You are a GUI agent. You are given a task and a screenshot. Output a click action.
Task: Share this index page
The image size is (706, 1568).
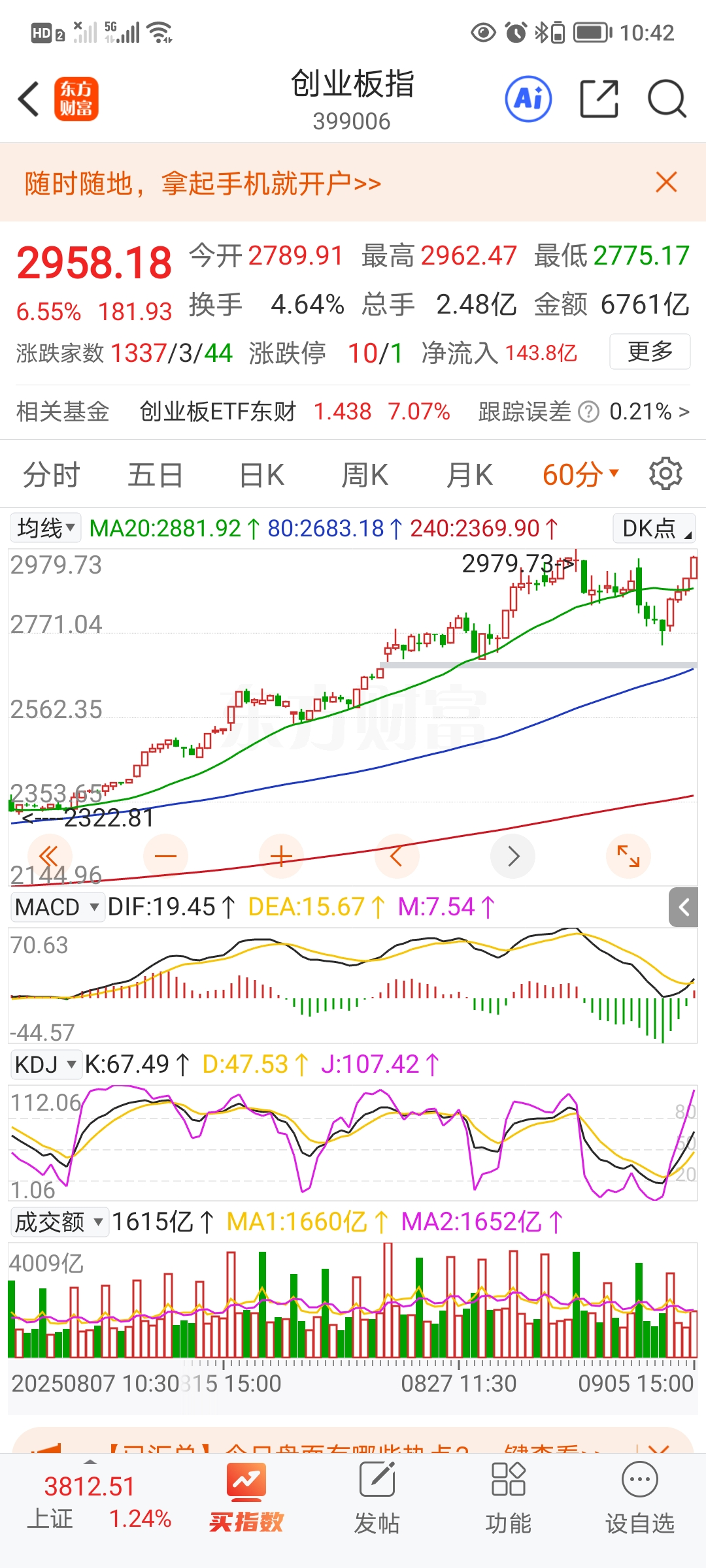[x=599, y=99]
